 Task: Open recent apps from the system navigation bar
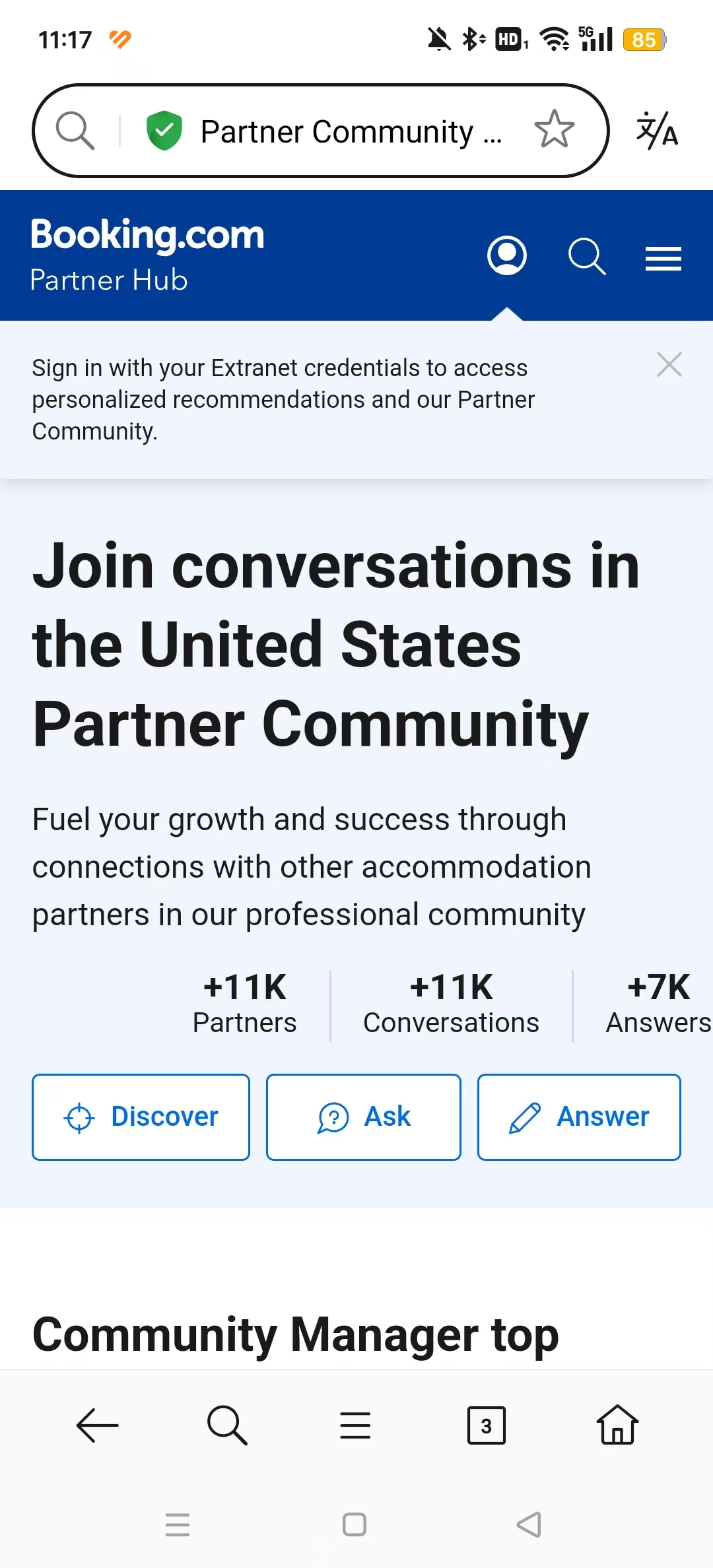pyautogui.click(x=178, y=1524)
